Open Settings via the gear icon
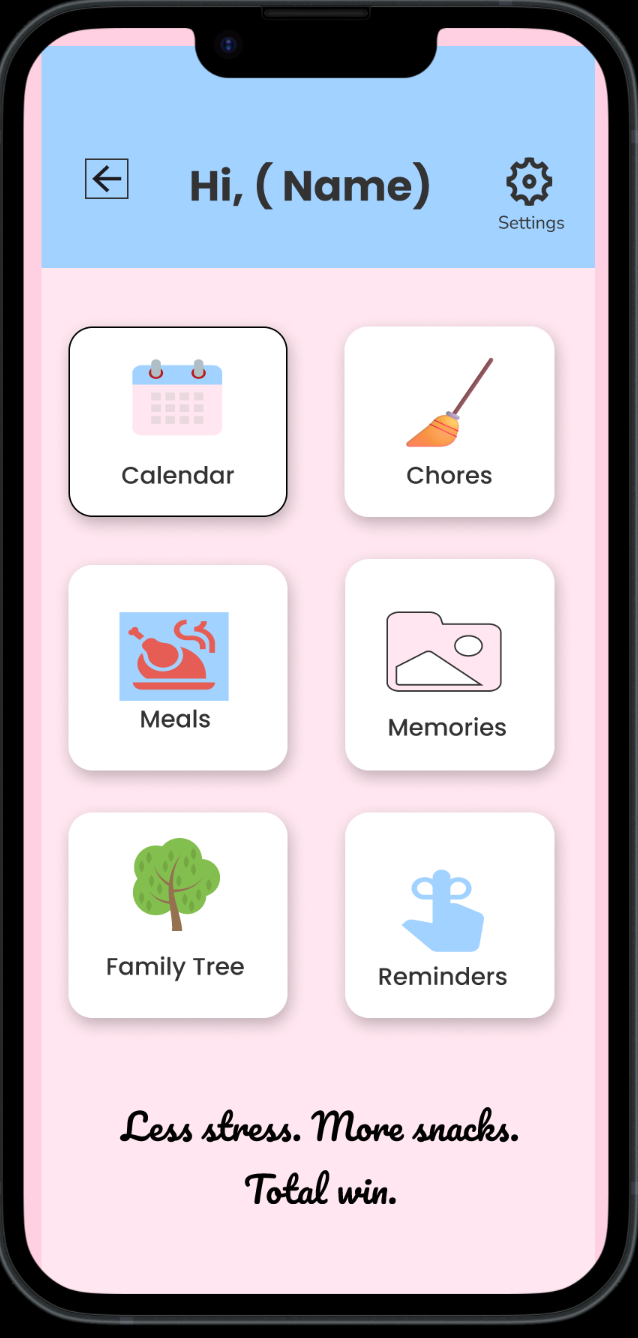Image resolution: width=638 pixels, height=1338 pixels. point(529,183)
